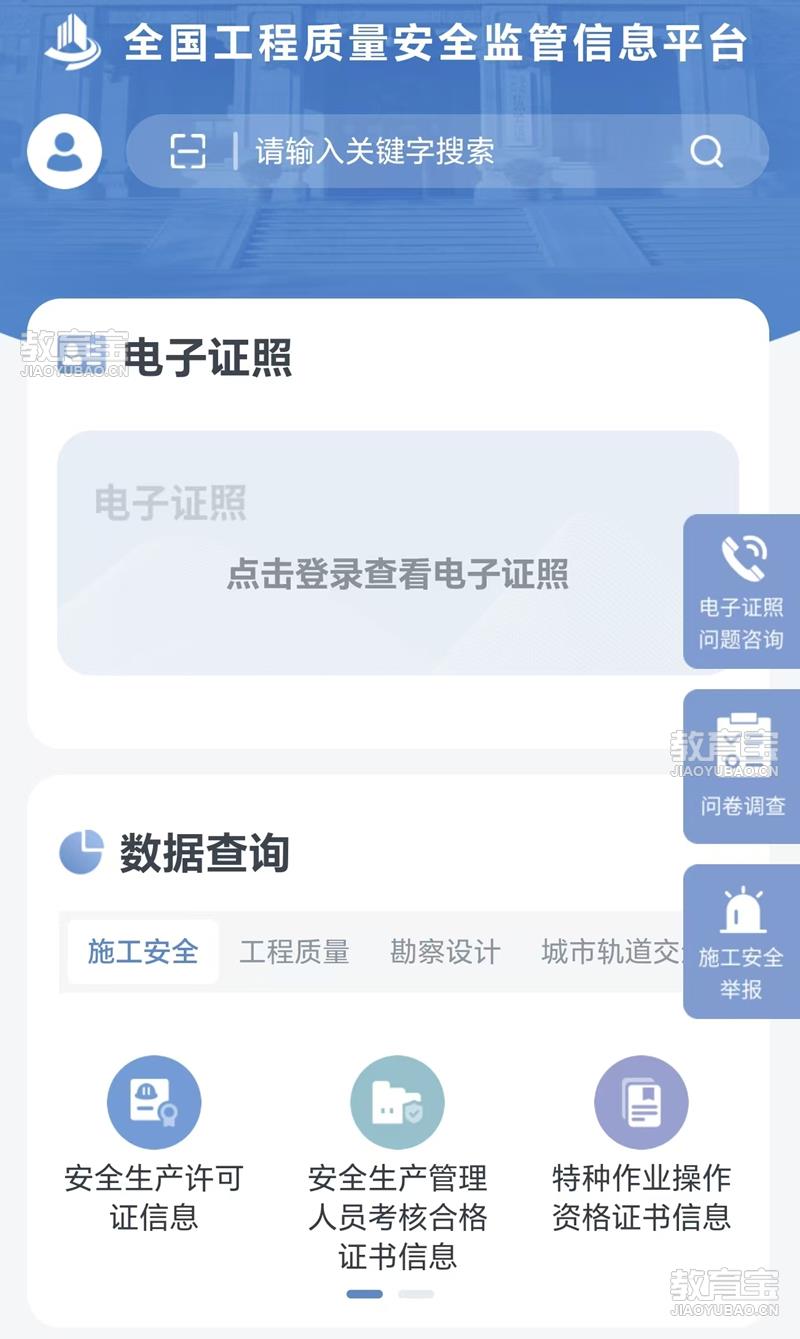Open 电子证照问题咨询 floating button
This screenshot has width=800, height=1339.
click(x=741, y=592)
